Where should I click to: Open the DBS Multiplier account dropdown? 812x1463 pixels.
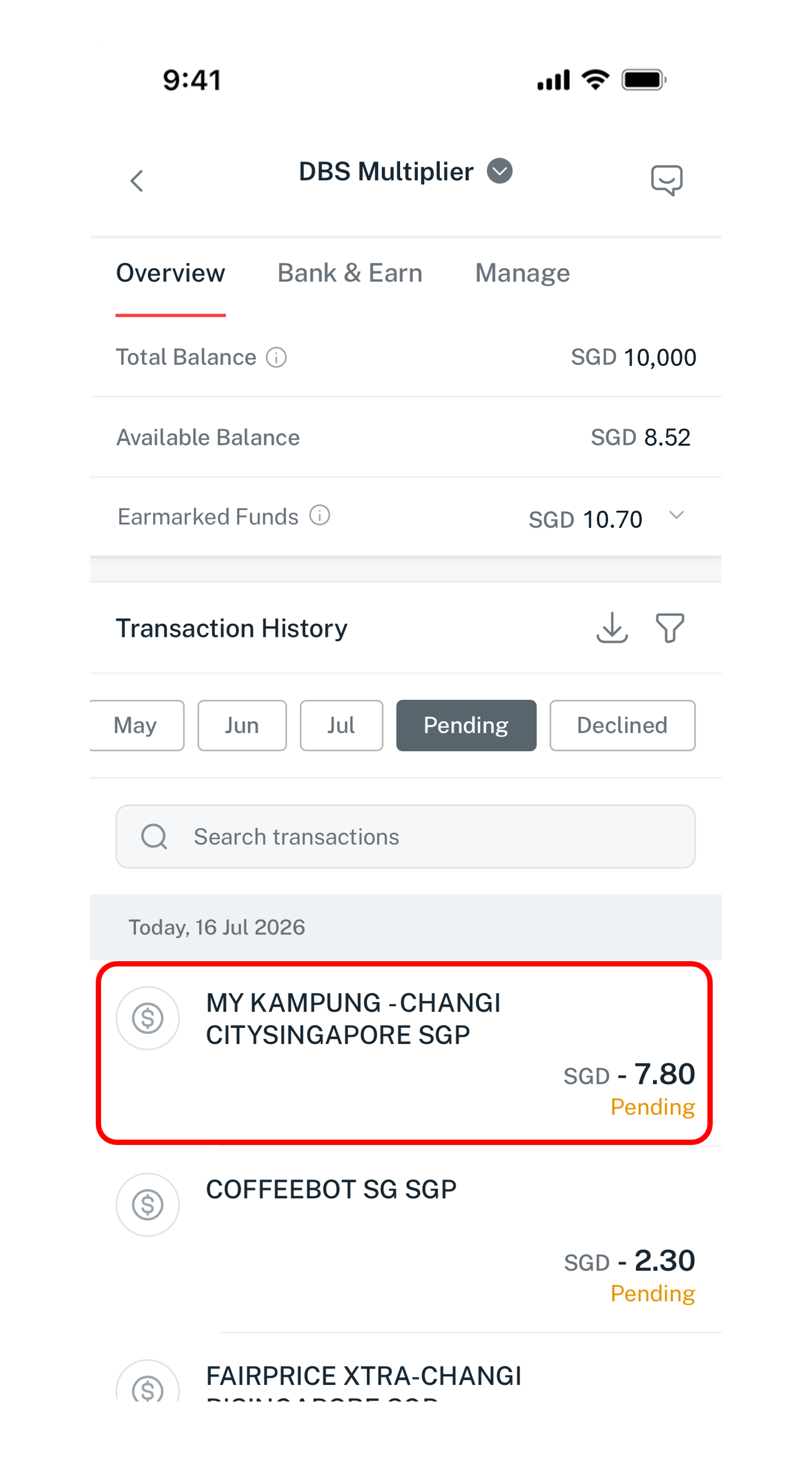point(499,171)
